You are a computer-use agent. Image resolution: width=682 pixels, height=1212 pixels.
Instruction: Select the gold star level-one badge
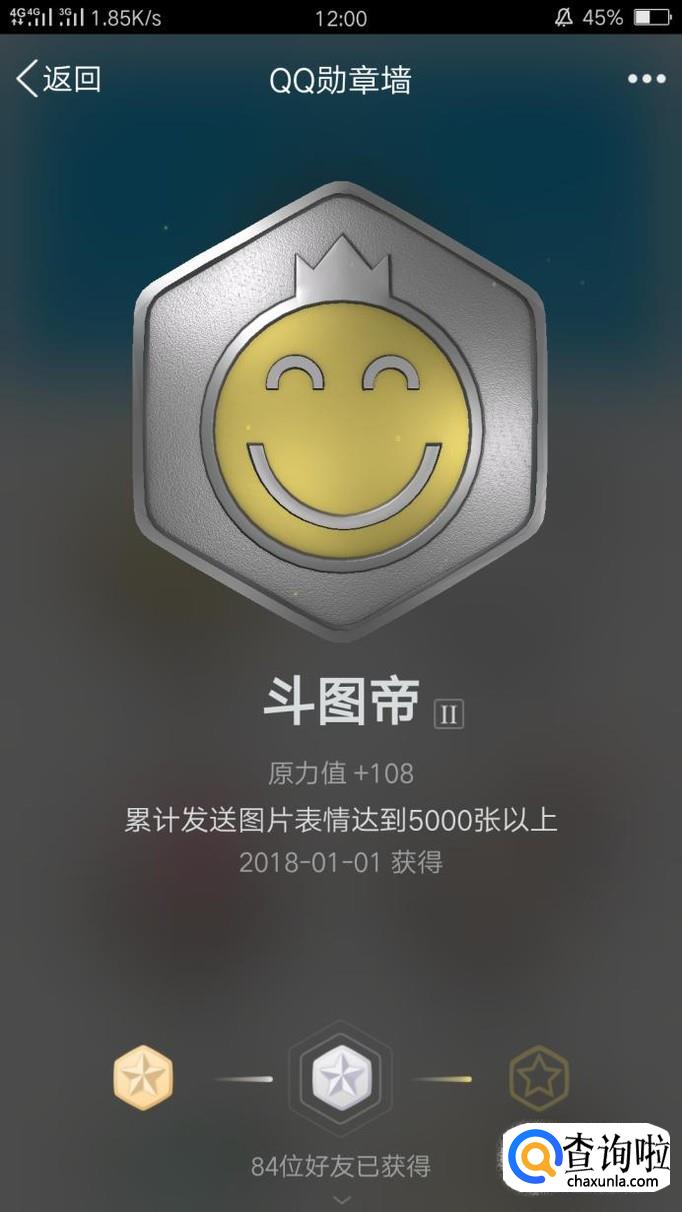coord(143,1079)
